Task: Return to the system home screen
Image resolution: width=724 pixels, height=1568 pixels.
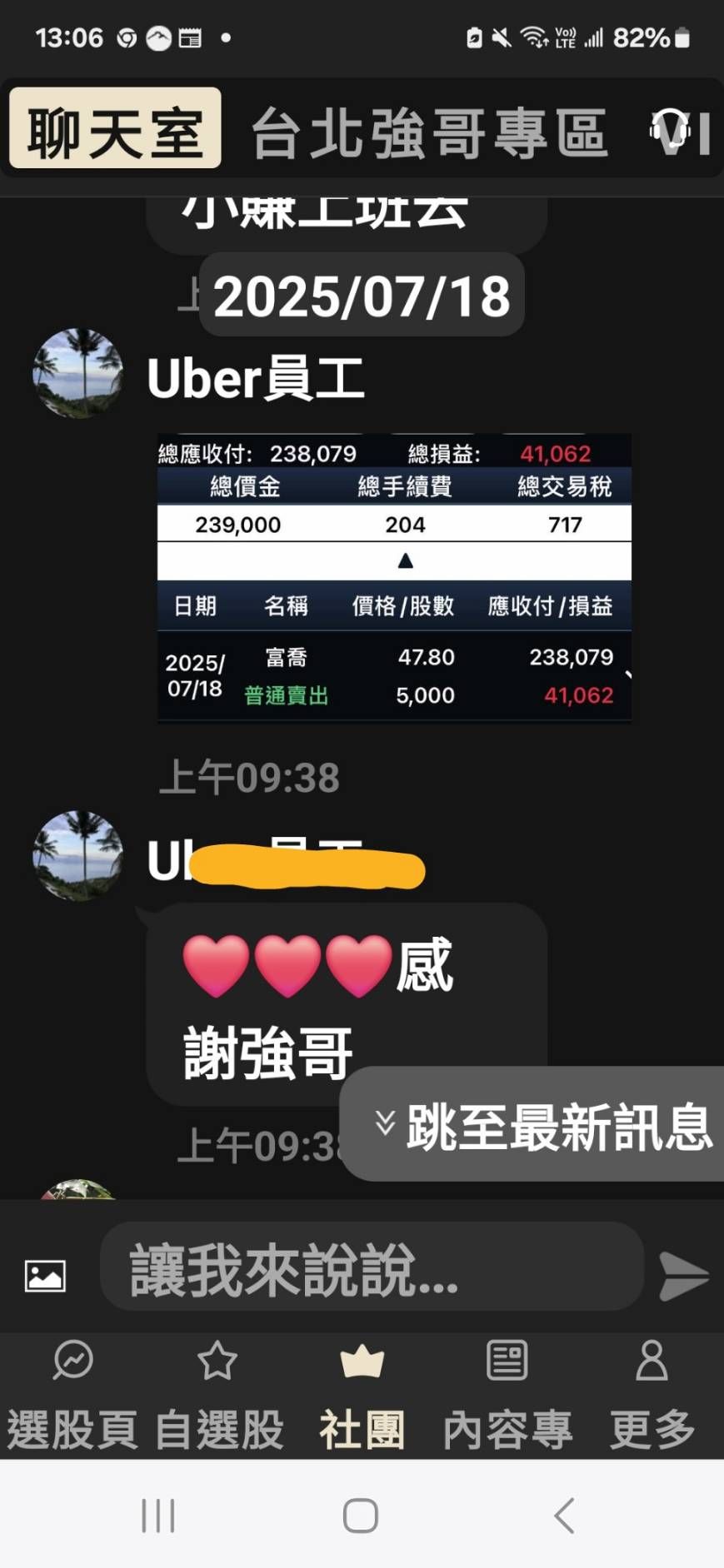Action: tap(361, 1515)
